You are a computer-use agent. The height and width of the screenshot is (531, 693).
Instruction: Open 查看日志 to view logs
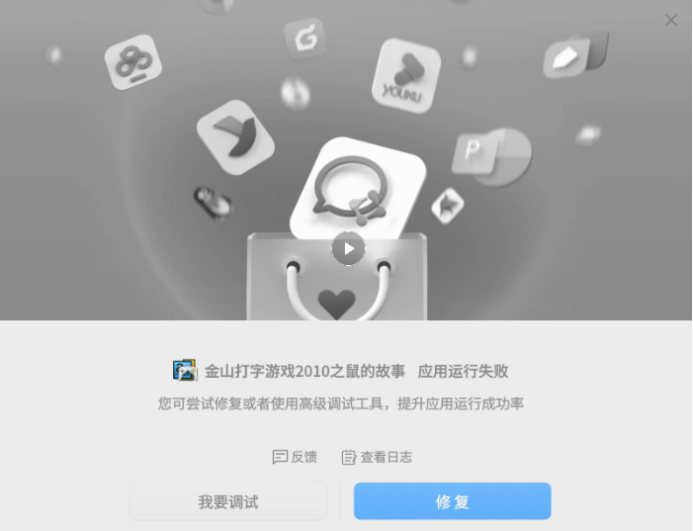pyautogui.click(x=377, y=457)
